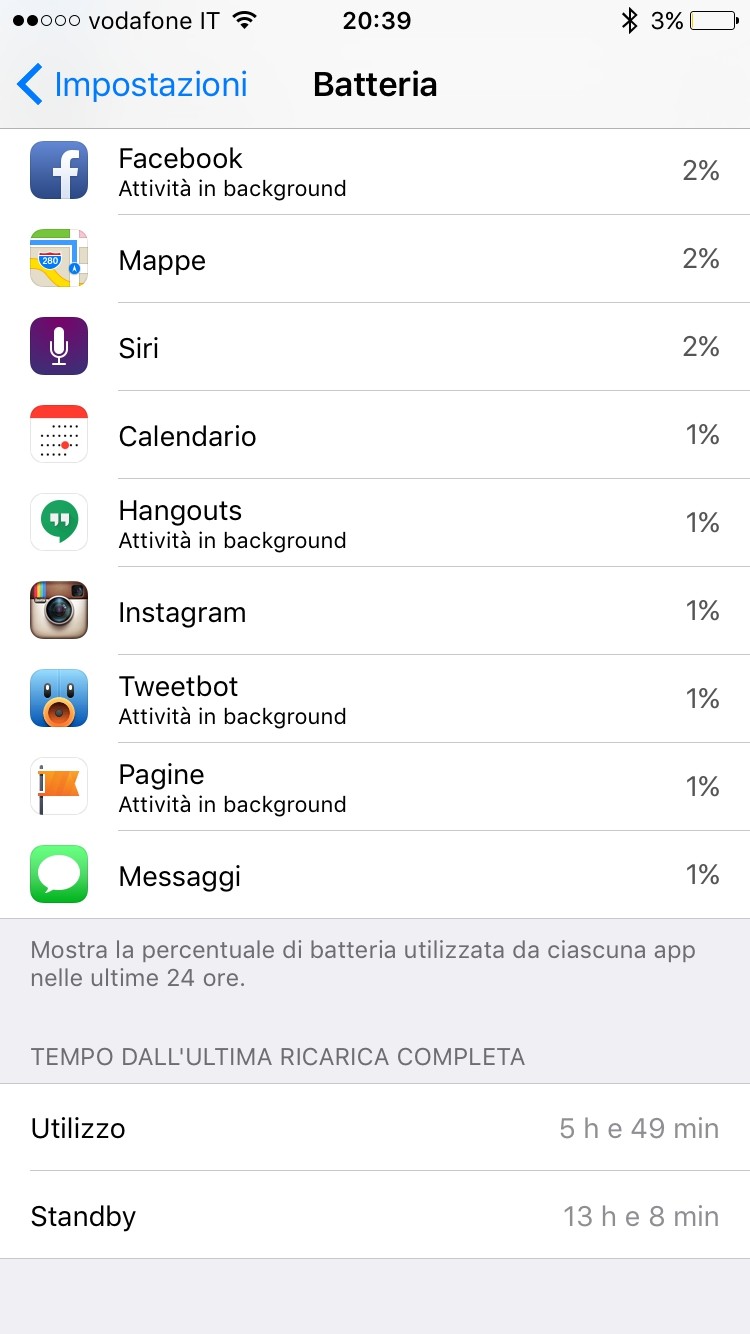Go back to Impostazioni
Image resolution: width=750 pixels, height=1334 pixels.
point(132,85)
